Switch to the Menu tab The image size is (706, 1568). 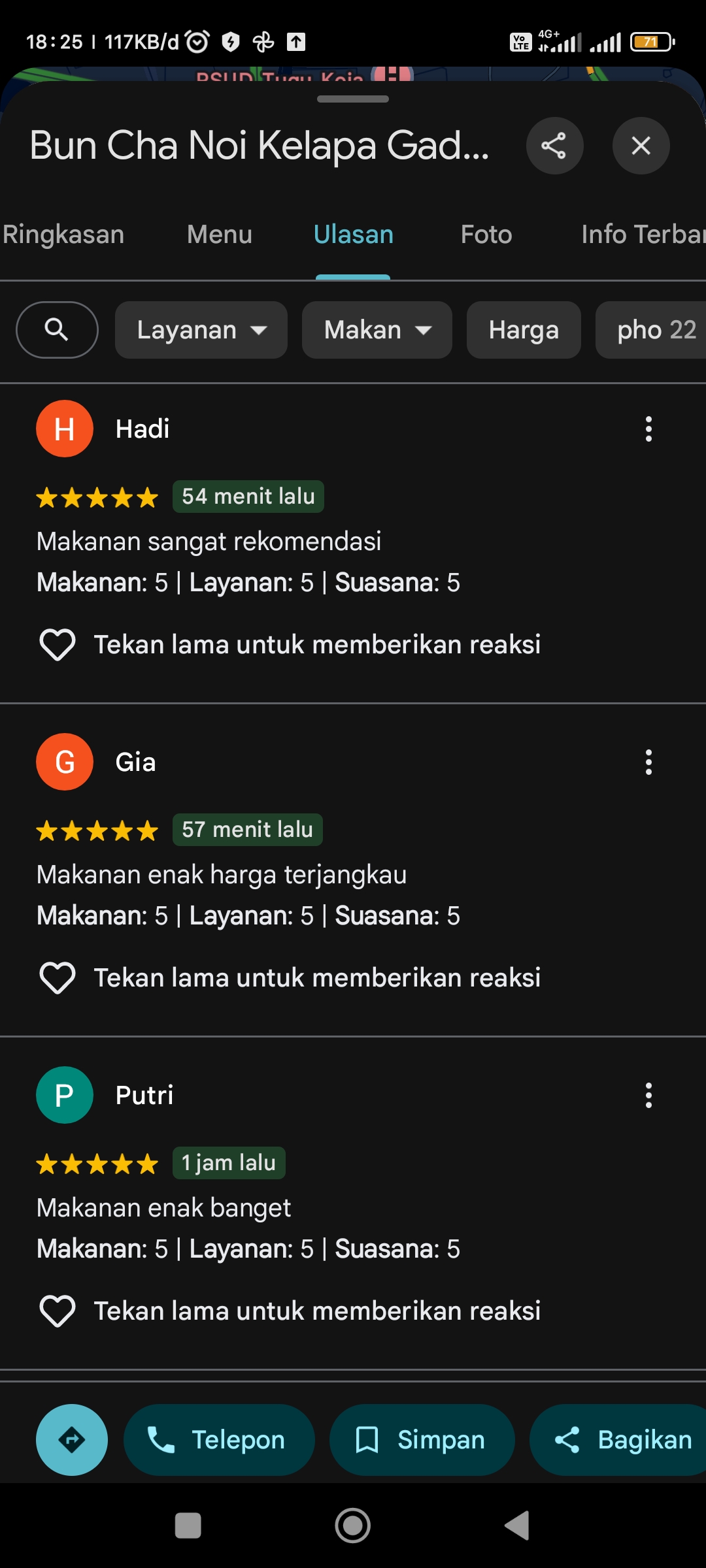pyautogui.click(x=220, y=235)
